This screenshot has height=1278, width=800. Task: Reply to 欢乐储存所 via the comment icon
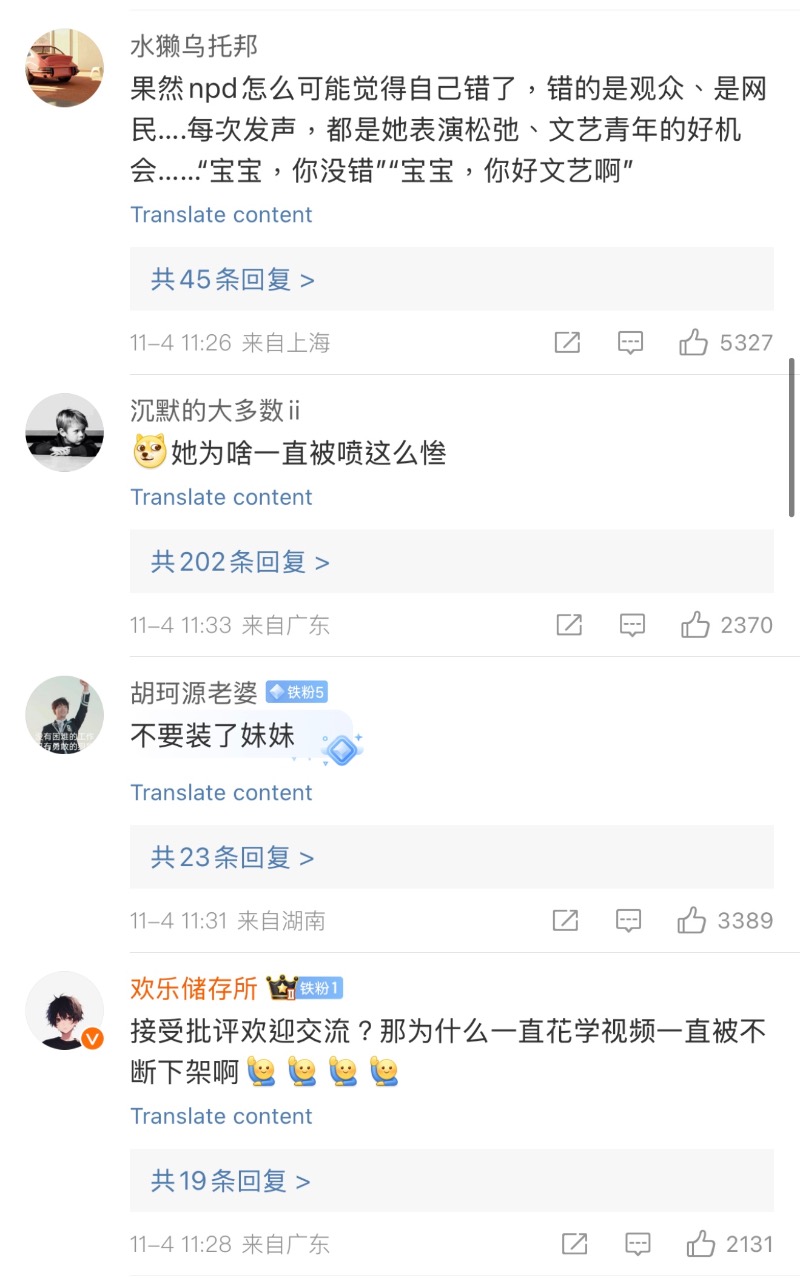[638, 1244]
